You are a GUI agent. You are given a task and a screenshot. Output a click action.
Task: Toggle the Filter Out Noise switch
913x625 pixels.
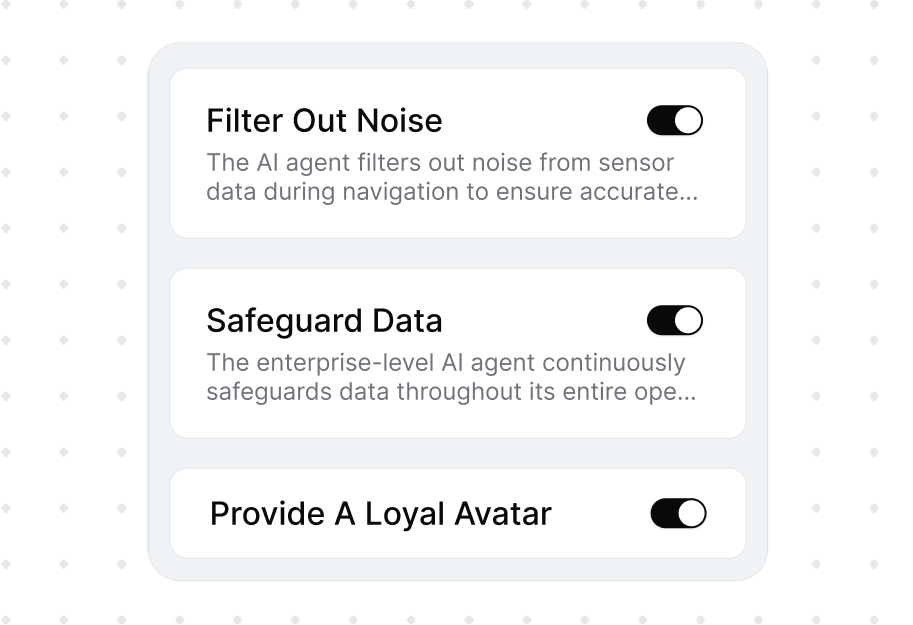click(675, 121)
